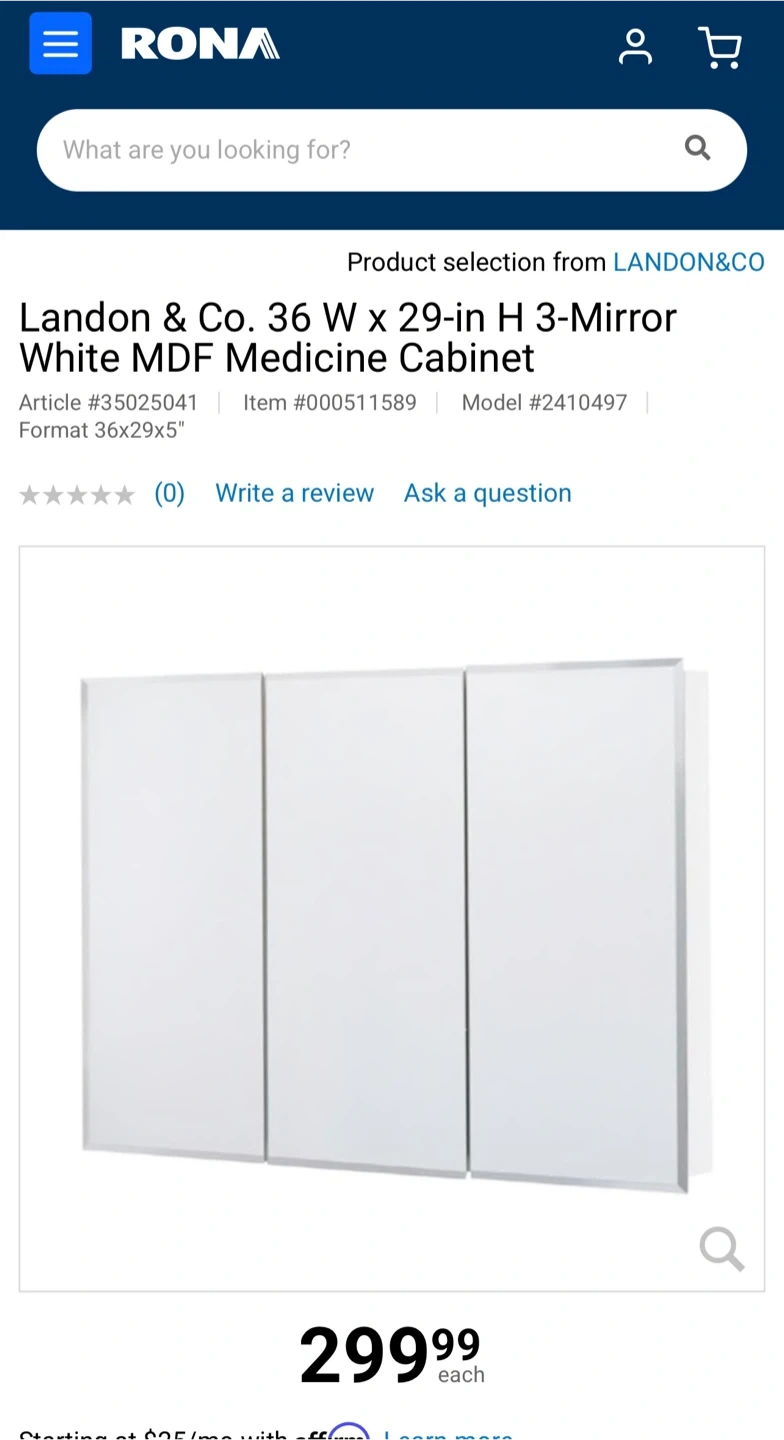Open the LANDON&CO seller link
This screenshot has height=1440, width=784.
(x=688, y=262)
